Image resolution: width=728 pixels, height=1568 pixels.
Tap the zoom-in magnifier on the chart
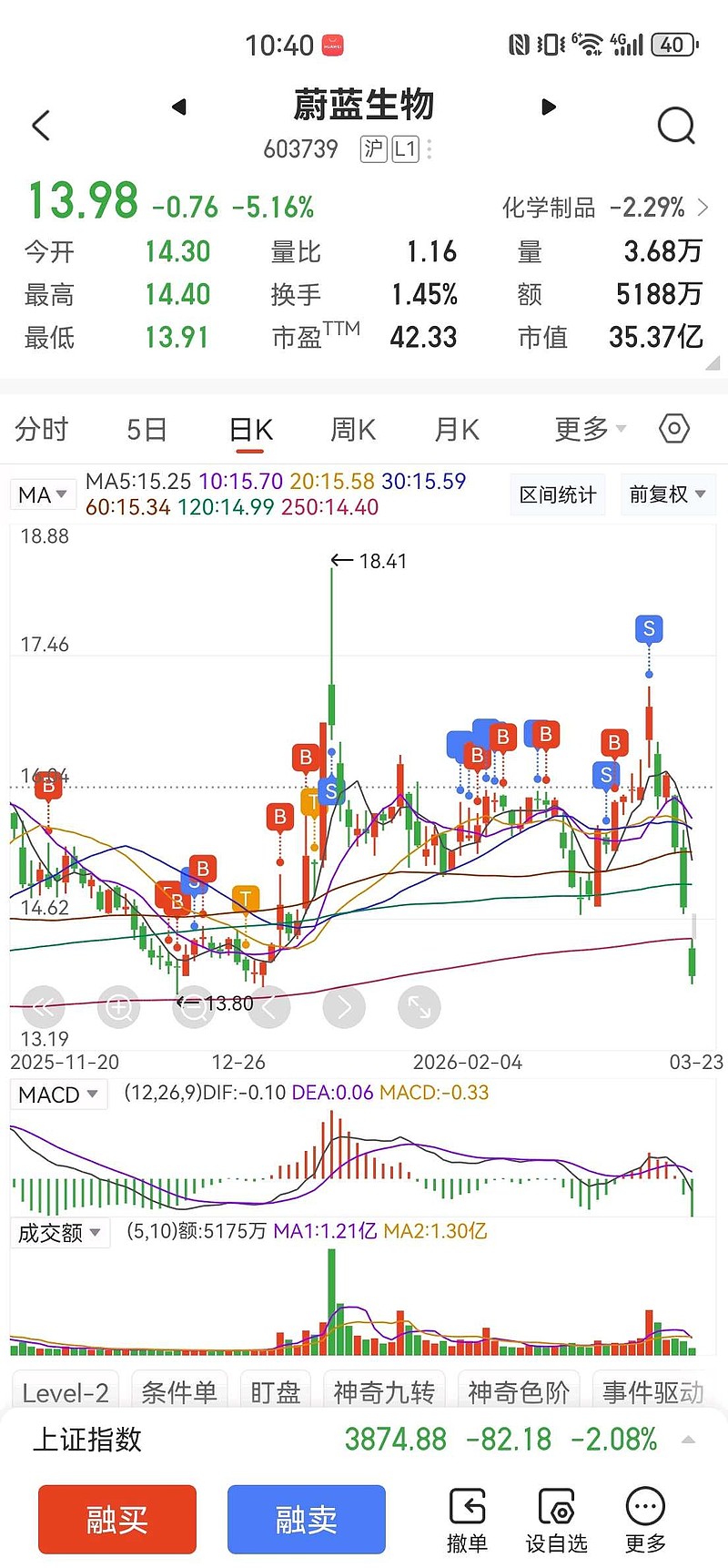click(118, 1006)
